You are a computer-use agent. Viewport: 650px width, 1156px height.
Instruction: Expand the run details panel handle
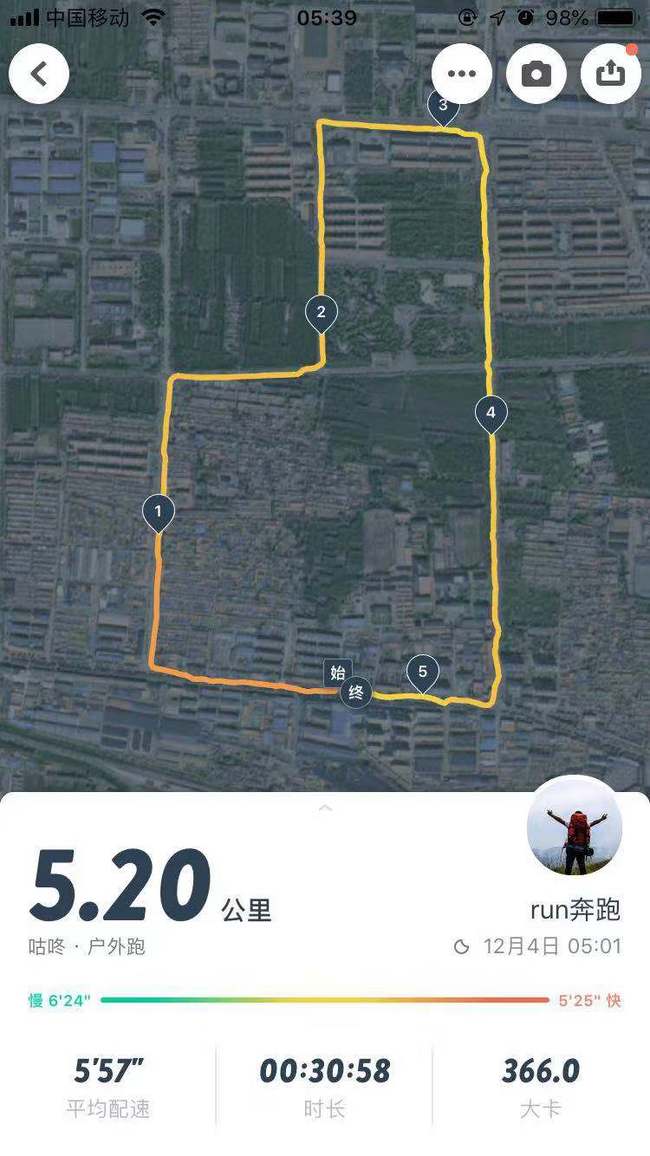click(x=325, y=807)
